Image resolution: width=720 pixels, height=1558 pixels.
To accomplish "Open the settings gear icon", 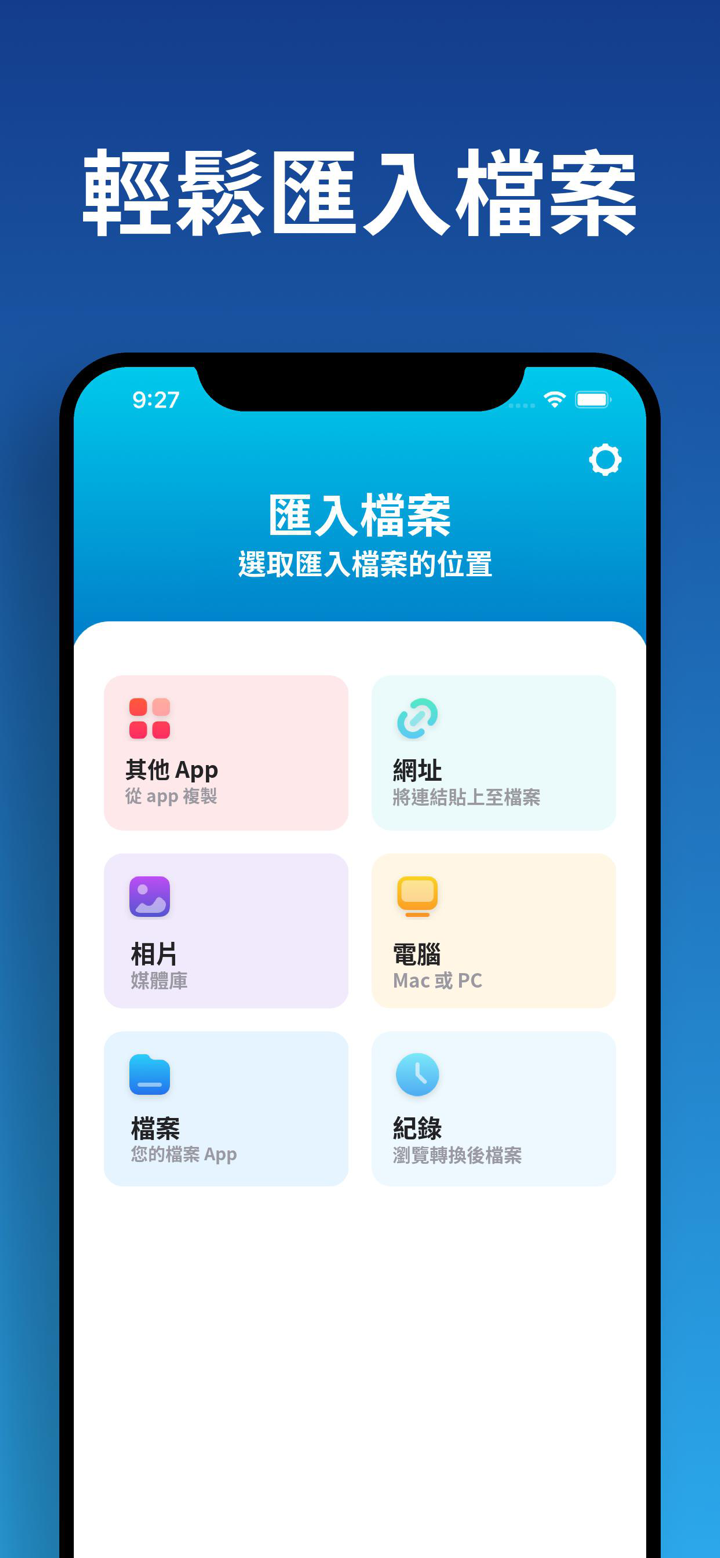I will pyautogui.click(x=604, y=459).
